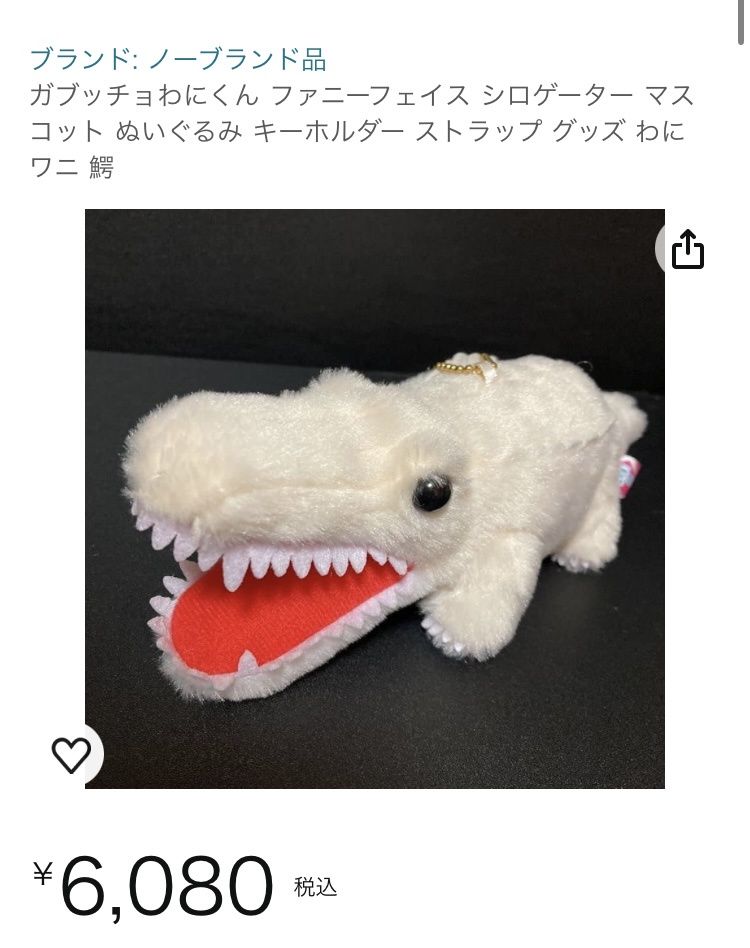Share this product listing
750x948 pixels.
point(688,248)
